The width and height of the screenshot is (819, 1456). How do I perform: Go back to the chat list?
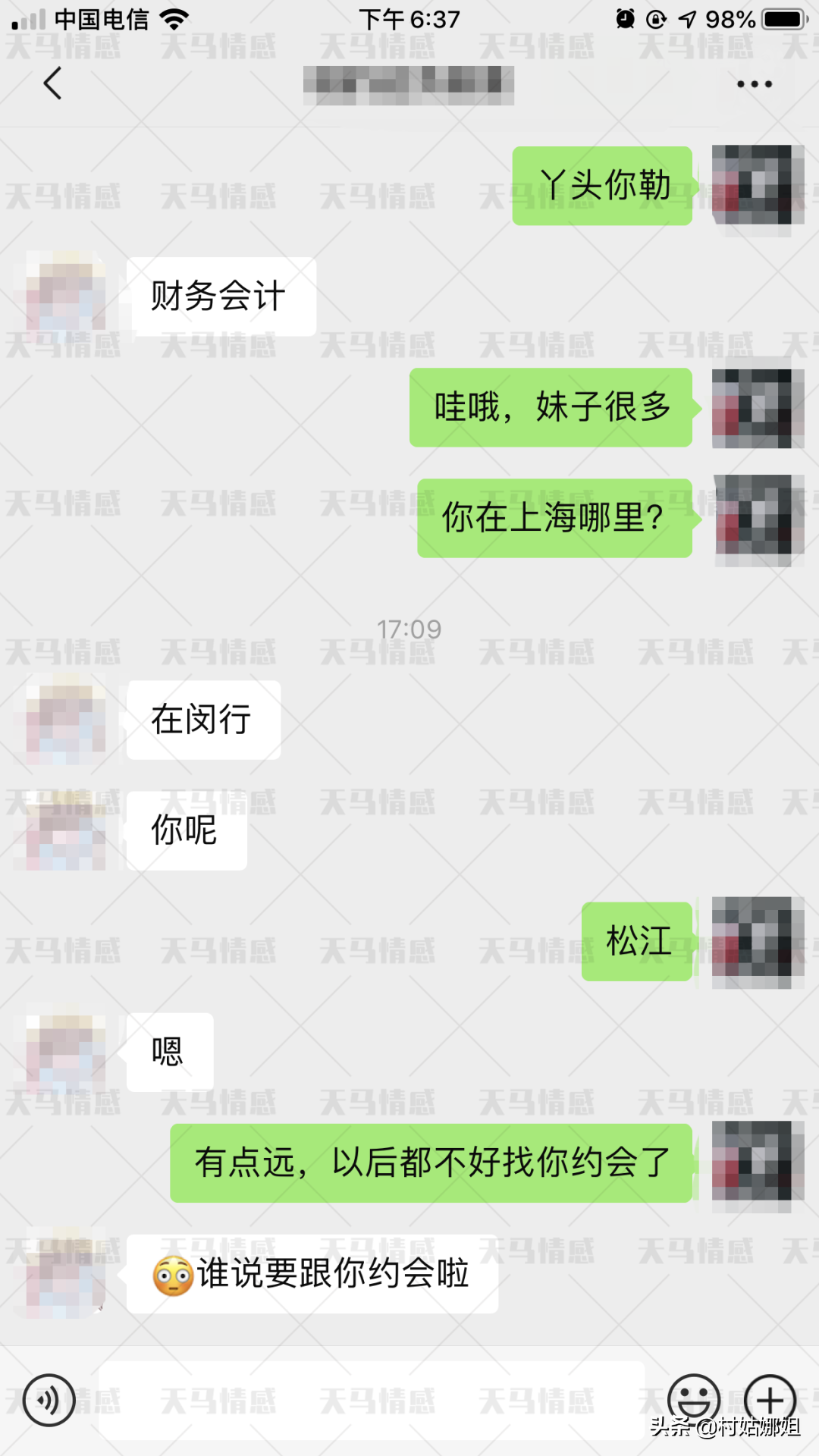[x=52, y=83]
